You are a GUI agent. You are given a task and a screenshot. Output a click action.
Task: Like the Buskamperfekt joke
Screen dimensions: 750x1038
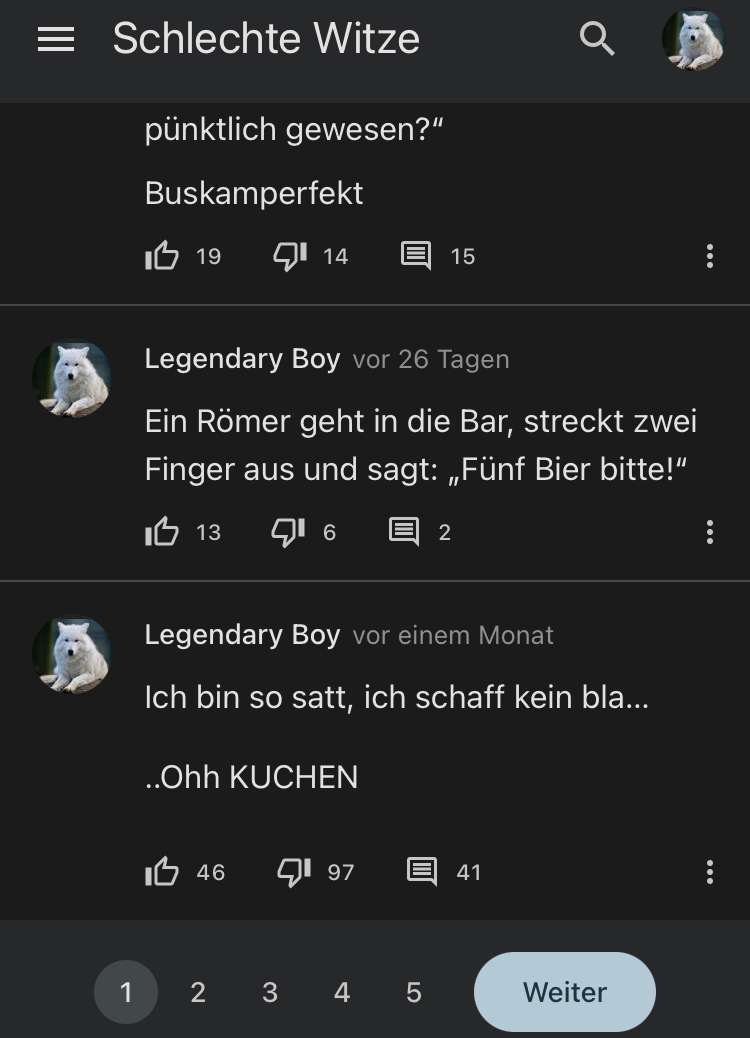(162, 256)
